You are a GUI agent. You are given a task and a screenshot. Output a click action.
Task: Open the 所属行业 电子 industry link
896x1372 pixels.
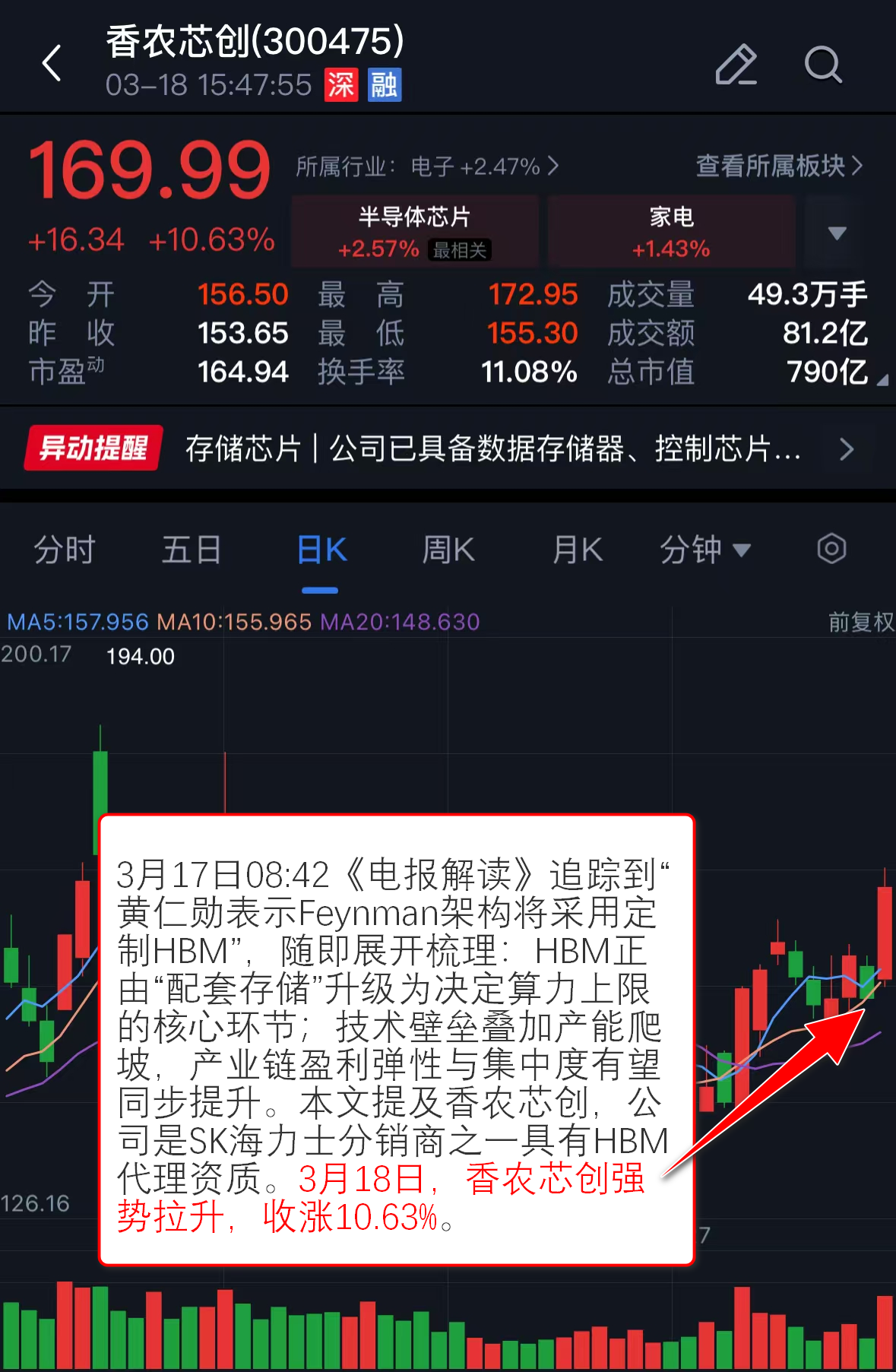(426, 166)
